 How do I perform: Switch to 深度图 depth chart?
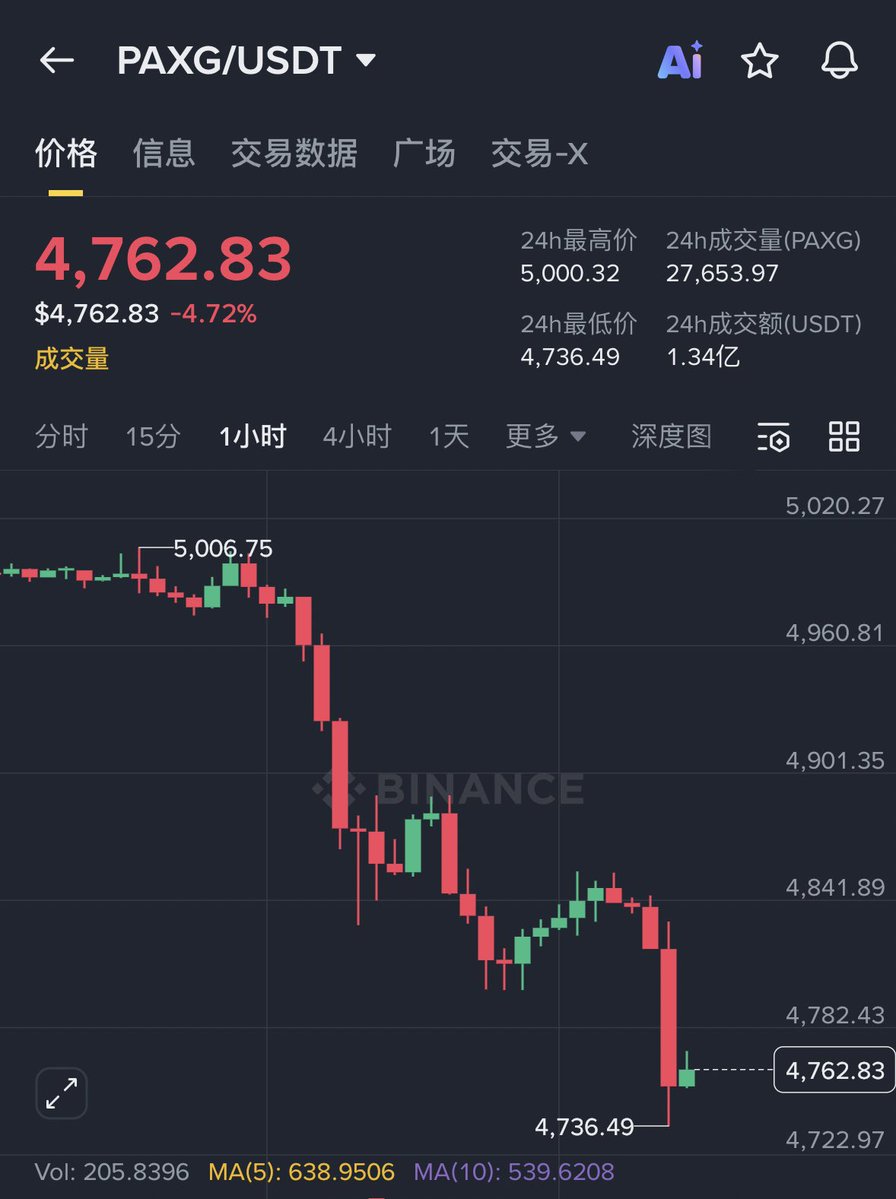click(x=671, y=436)
